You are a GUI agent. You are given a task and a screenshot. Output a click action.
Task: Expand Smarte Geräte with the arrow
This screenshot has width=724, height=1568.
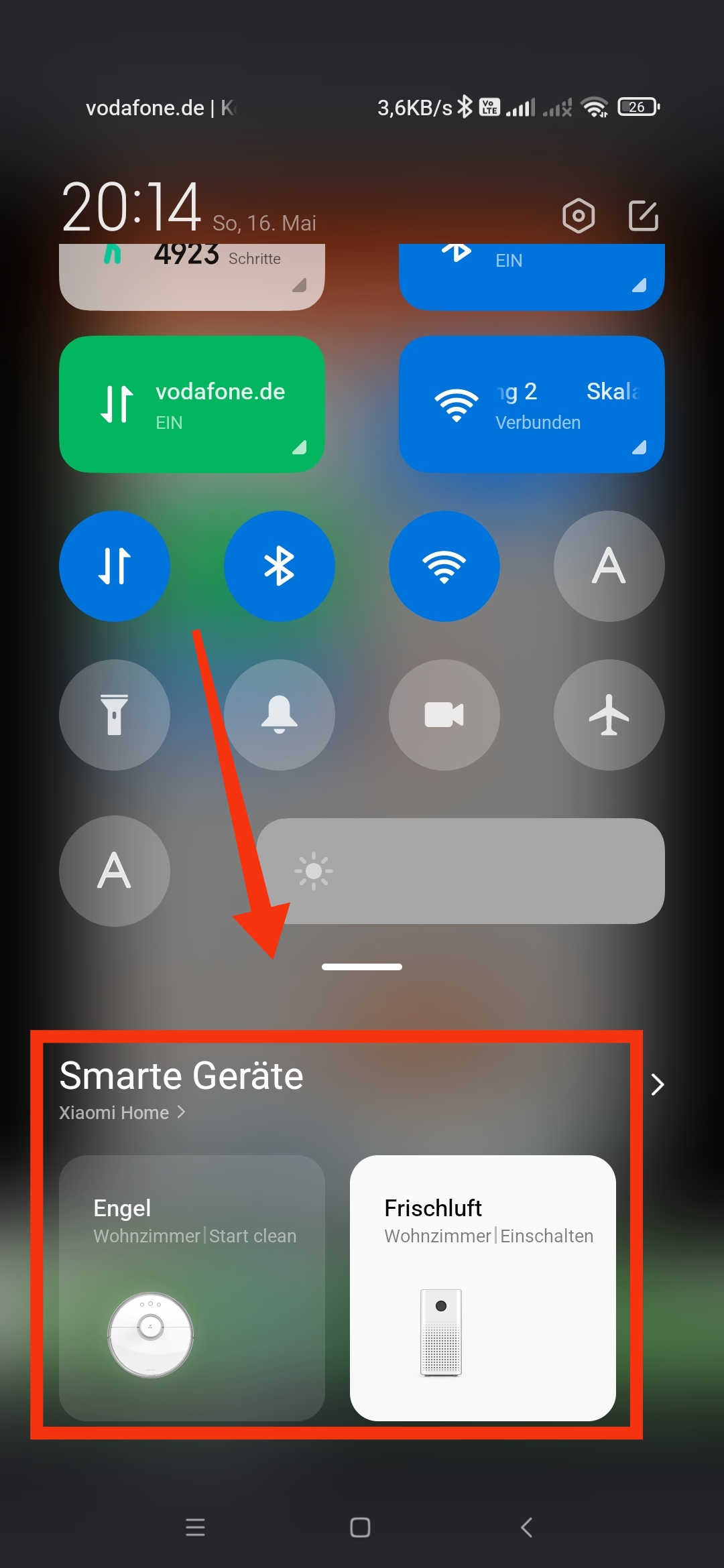click(658, 1084)
